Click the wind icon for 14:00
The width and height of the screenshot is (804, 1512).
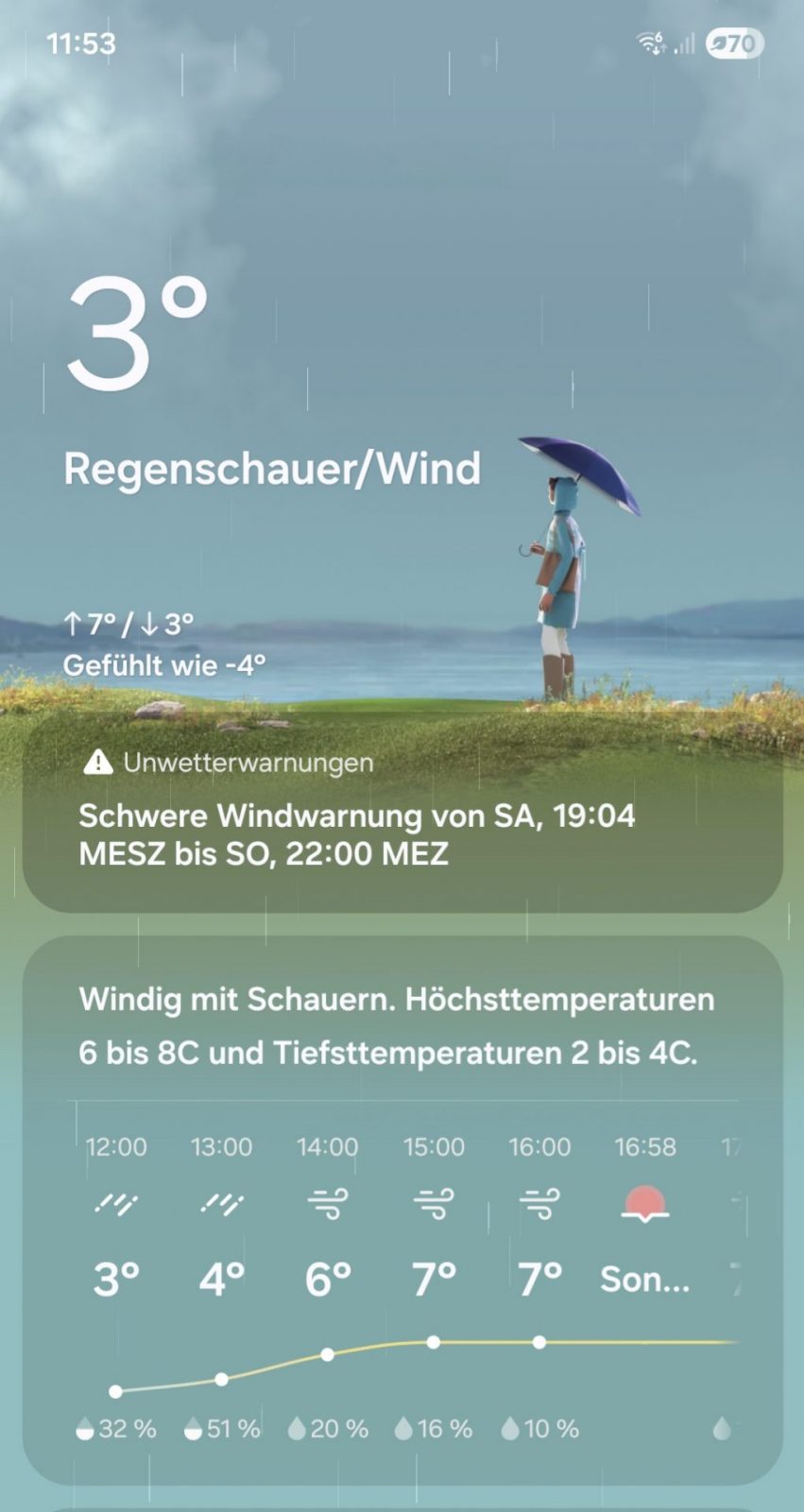click(328, 1204)
